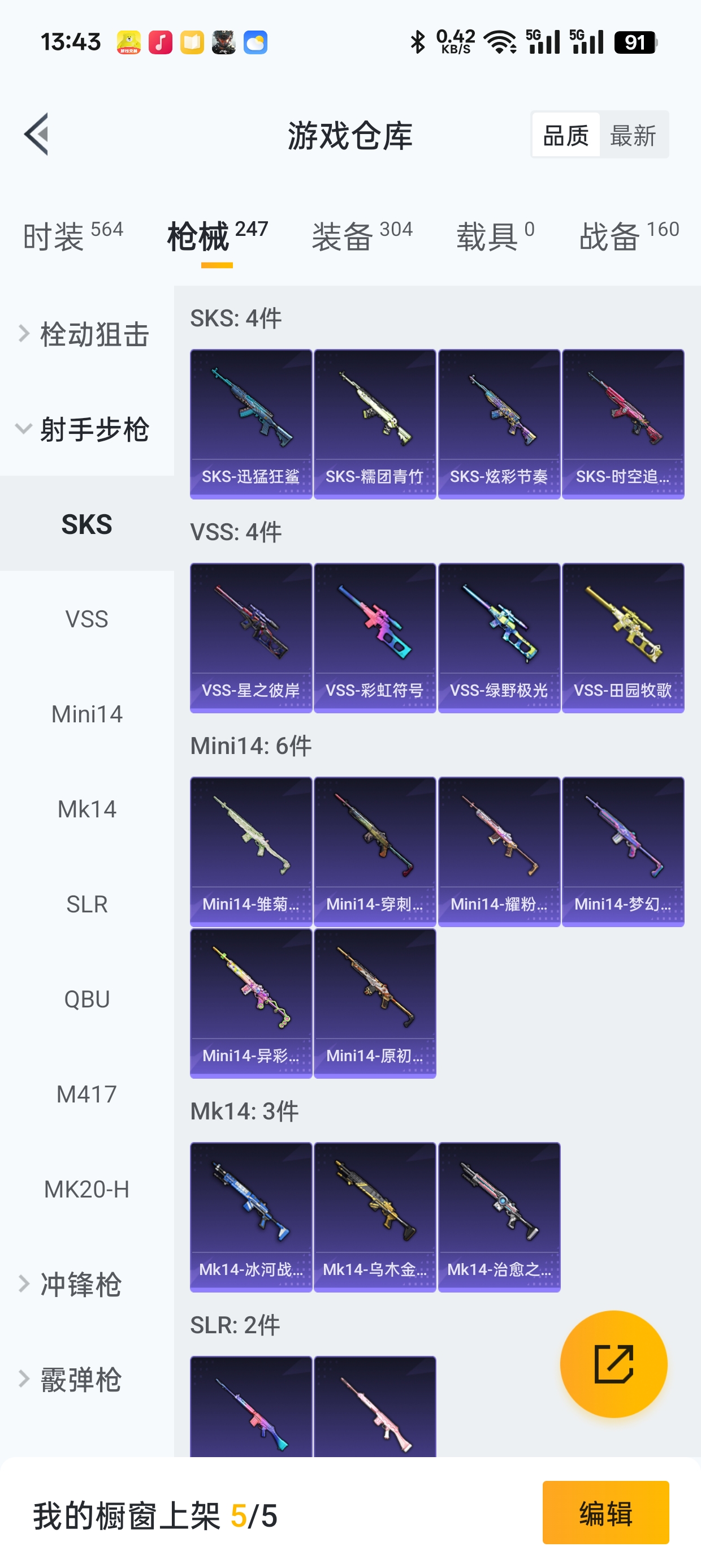Open the VSS-田园牧歌 skin
701x1568 pixels.
pyautogui.click(x=623, y=637)
